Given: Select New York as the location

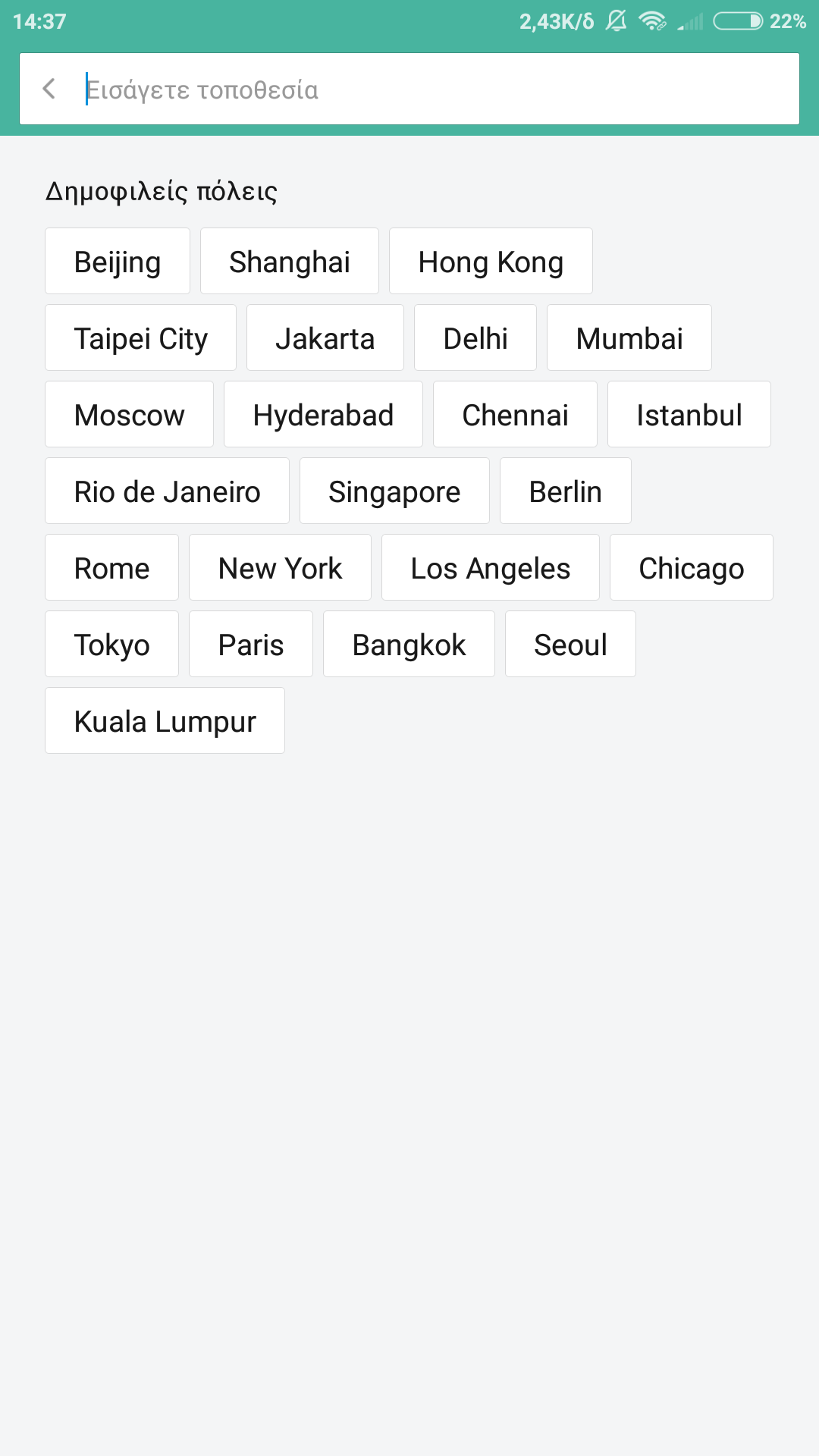Looking at the screenshot, I should point(280,568).
